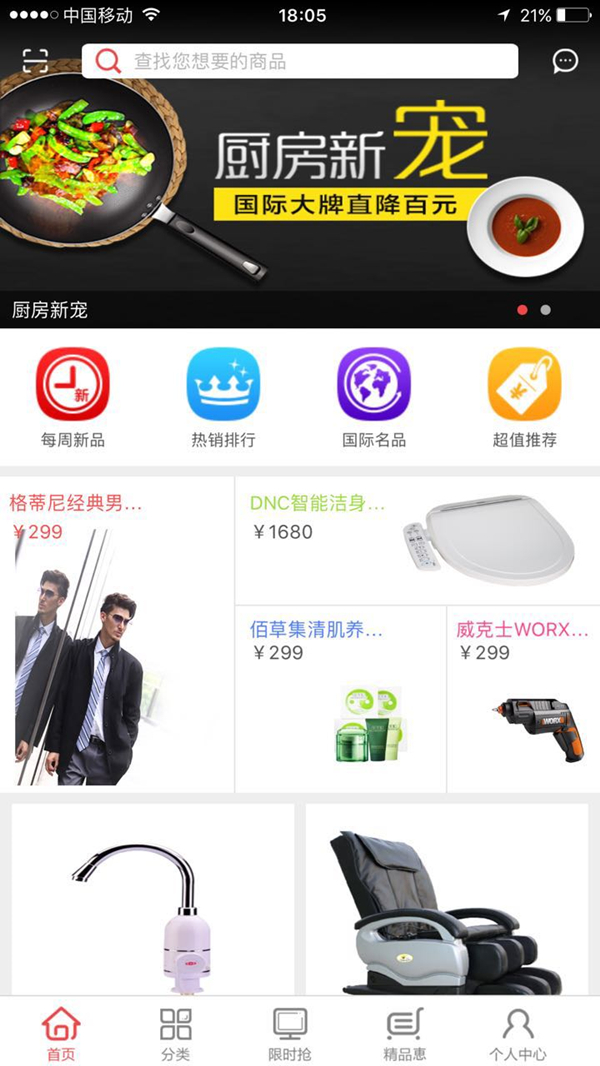Viewport: 600px width, 1066px height.
Task: Open the scan code icon
Action: click(35, 61)
